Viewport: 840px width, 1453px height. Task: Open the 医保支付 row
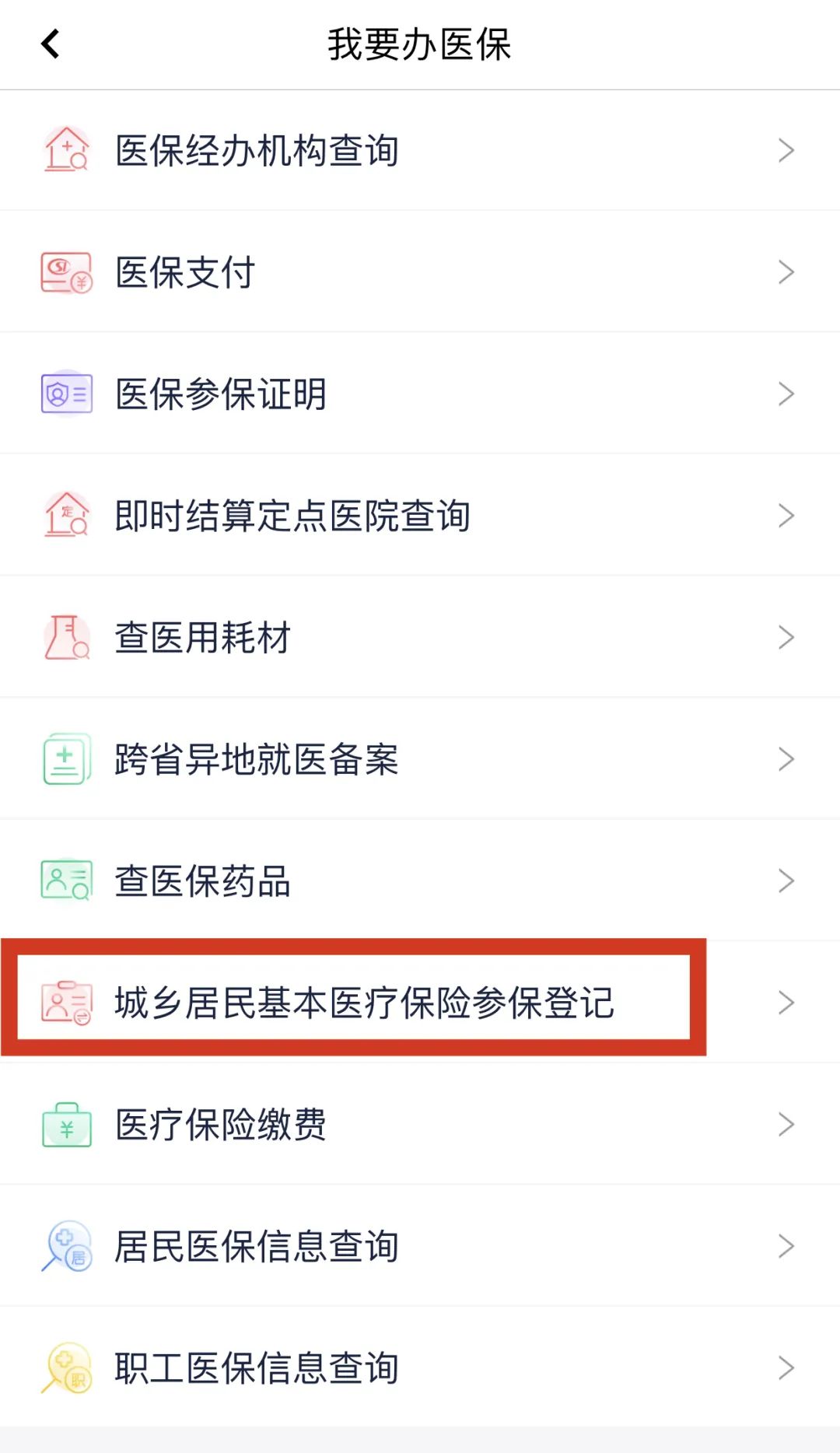[420, 271]
